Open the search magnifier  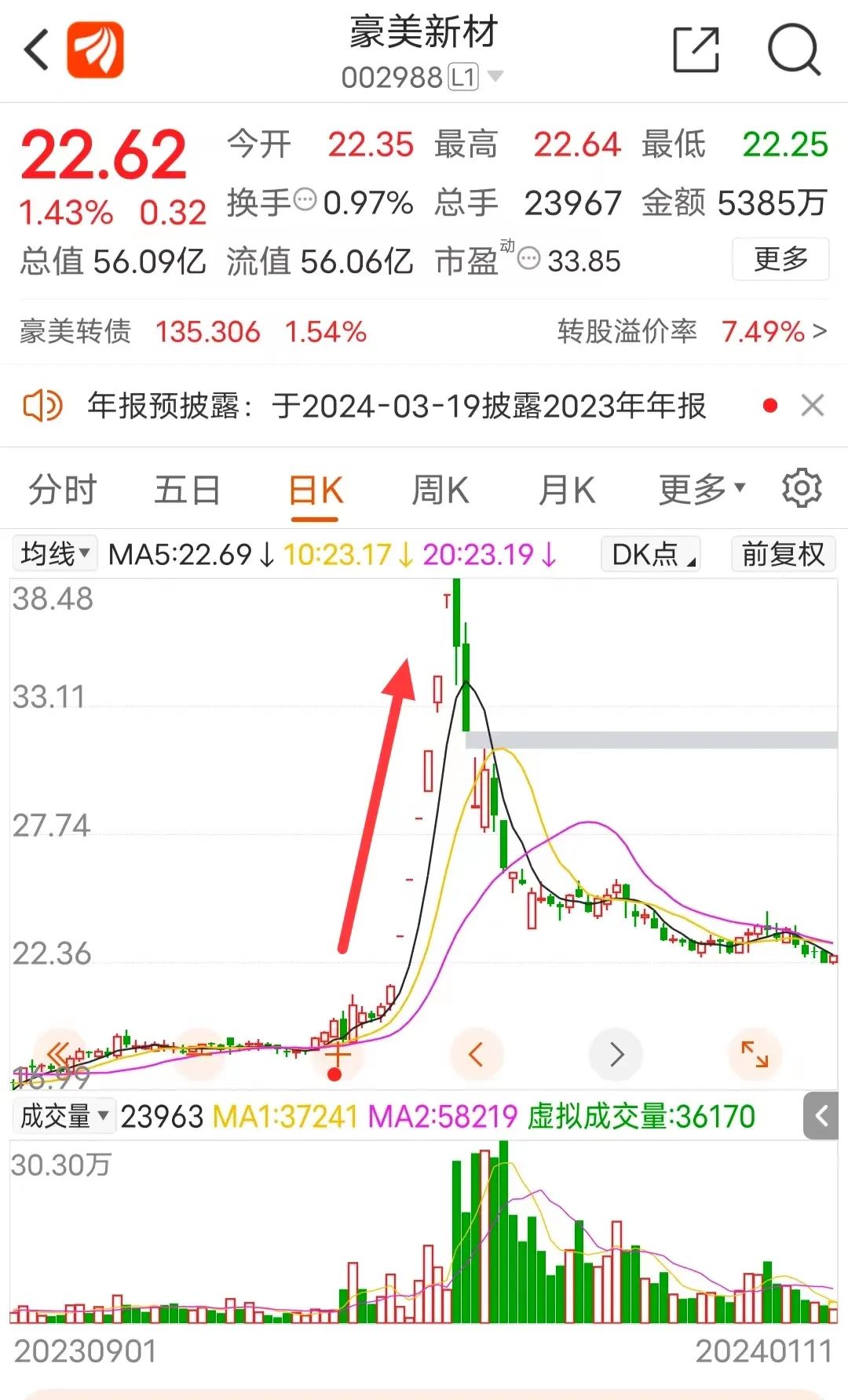tap(793, 50)
